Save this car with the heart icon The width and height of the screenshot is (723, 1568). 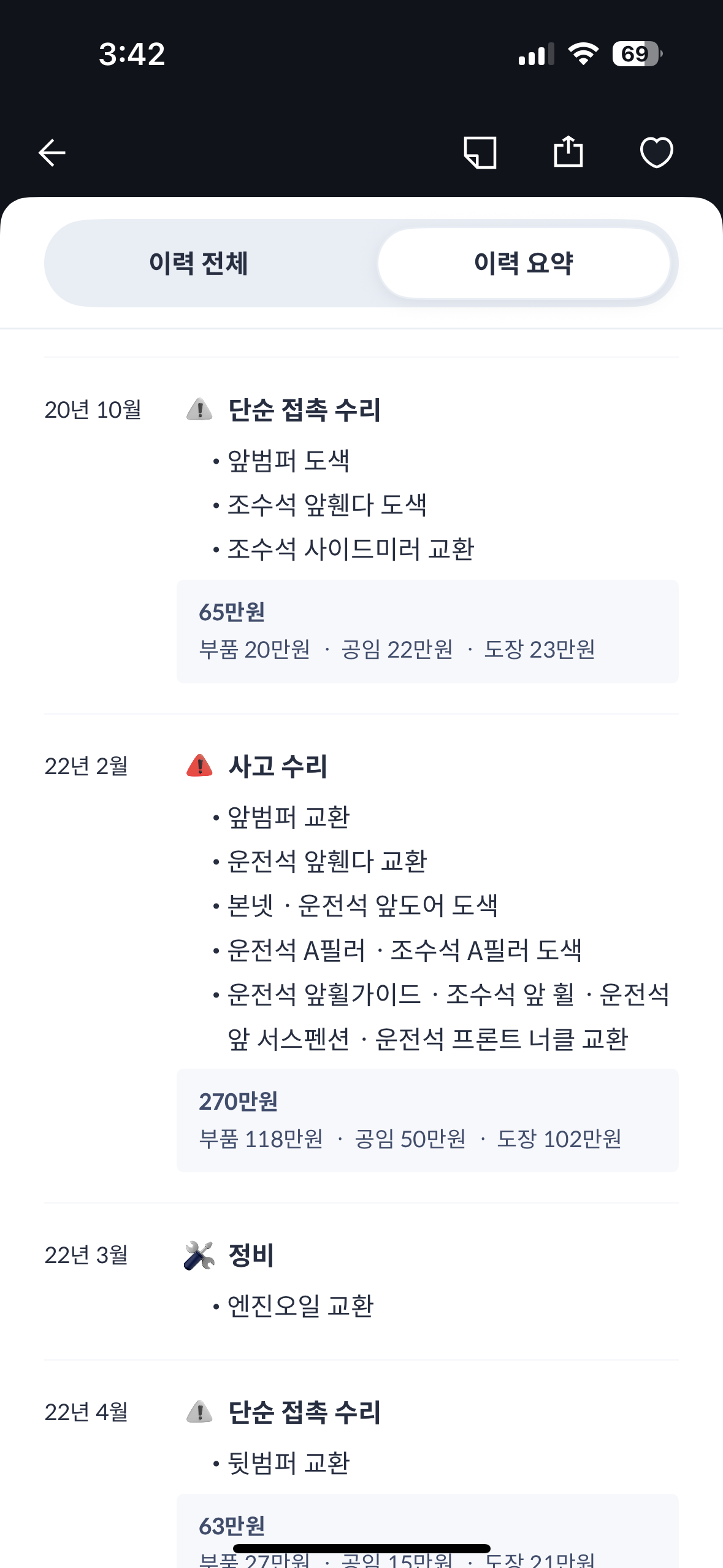click(x=656, y=152)
